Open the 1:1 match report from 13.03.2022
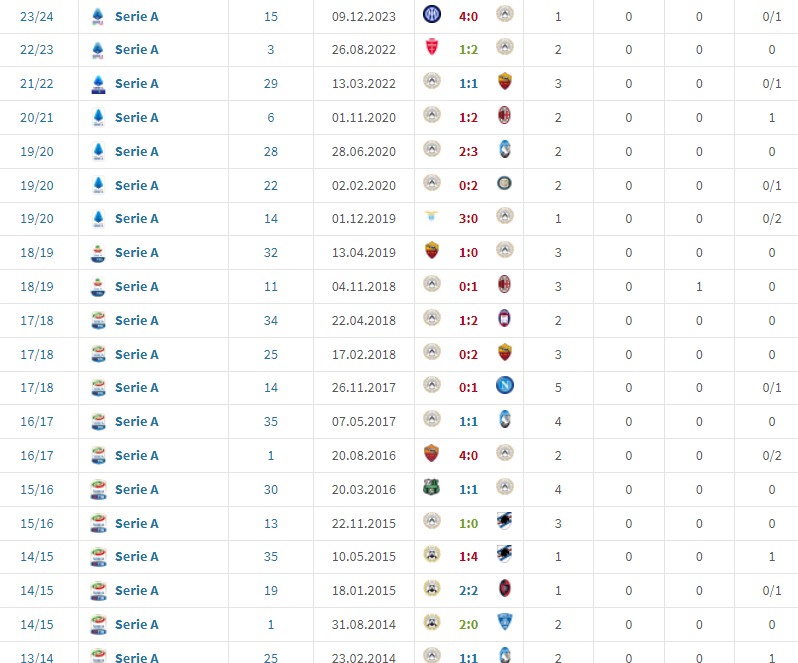This screenshot has width=798, height=663. click(468, 84)
